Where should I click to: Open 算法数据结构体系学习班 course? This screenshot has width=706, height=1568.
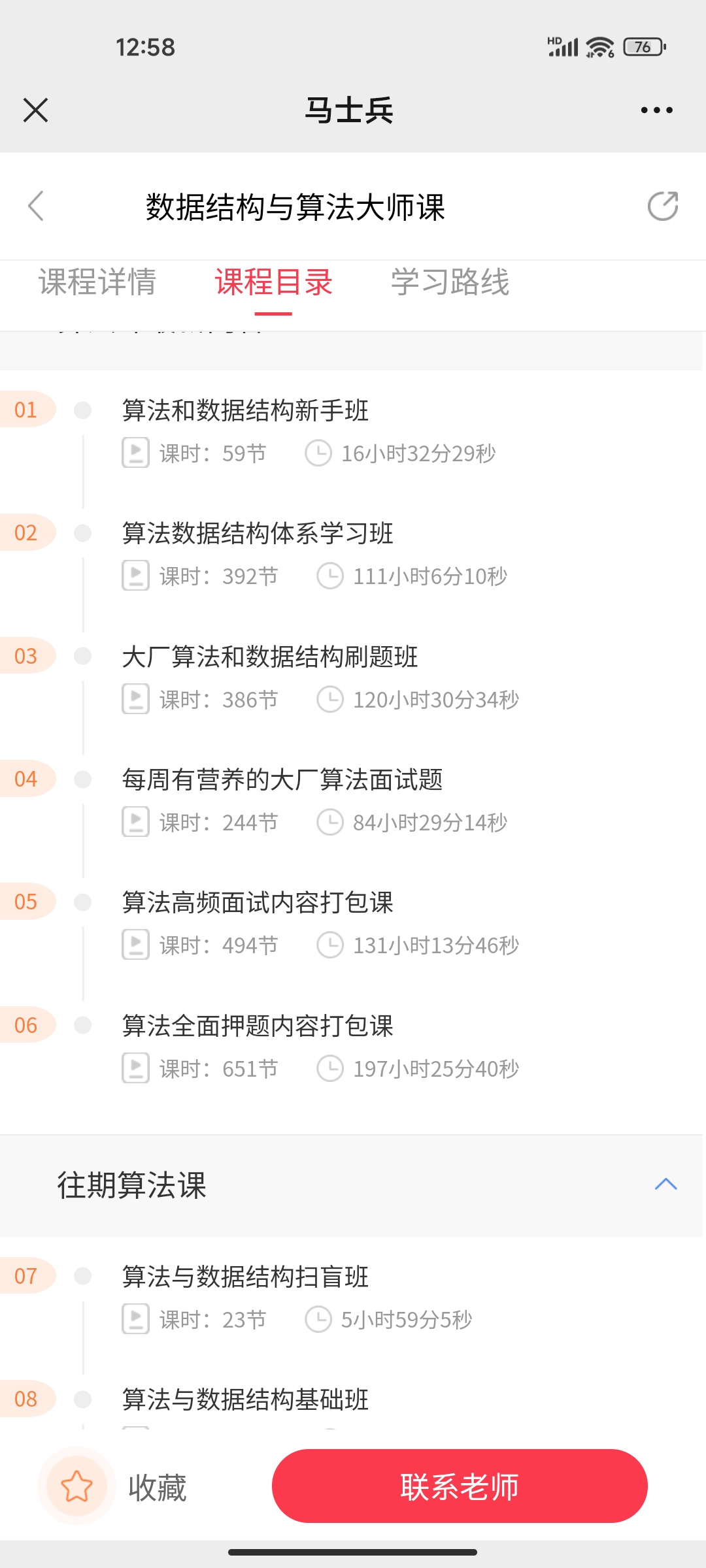pyautogui.click(x=353, y=554)
